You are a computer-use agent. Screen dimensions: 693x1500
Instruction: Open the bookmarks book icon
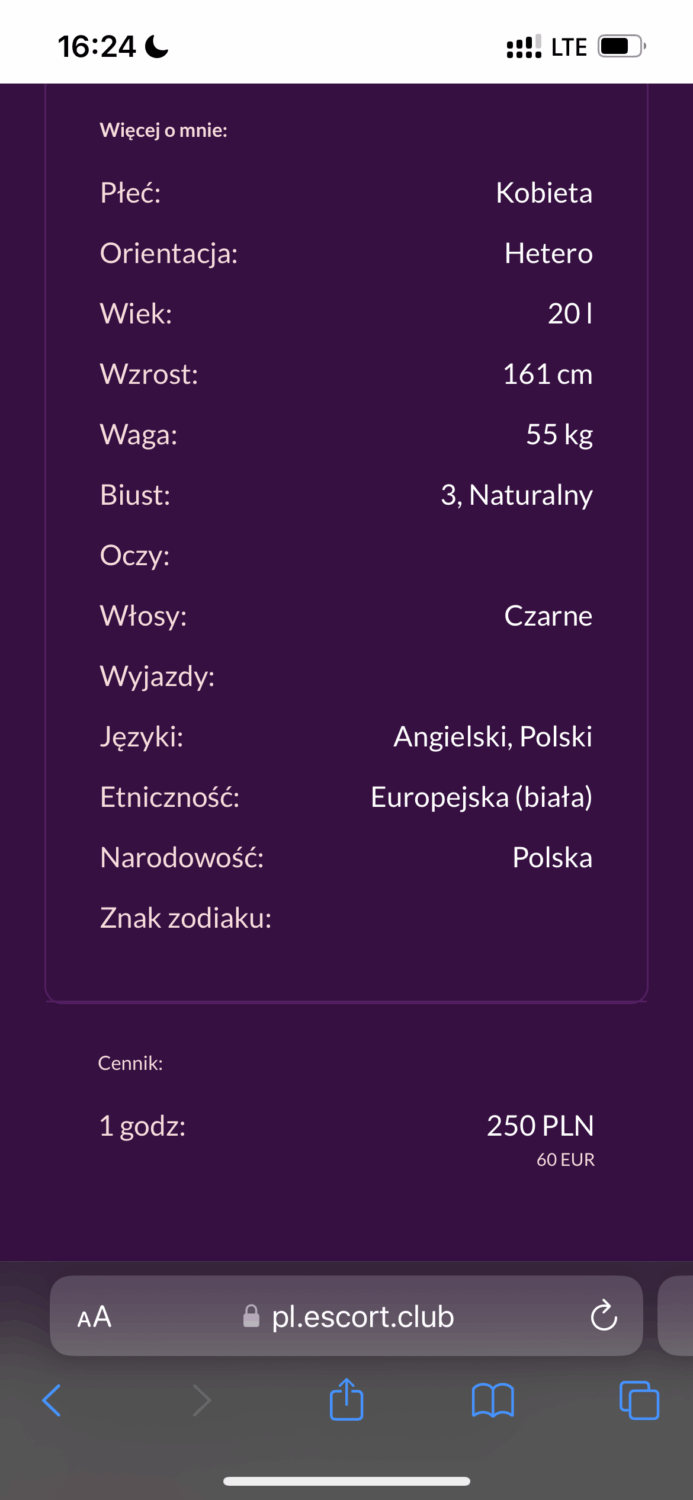coord(492,1400)
